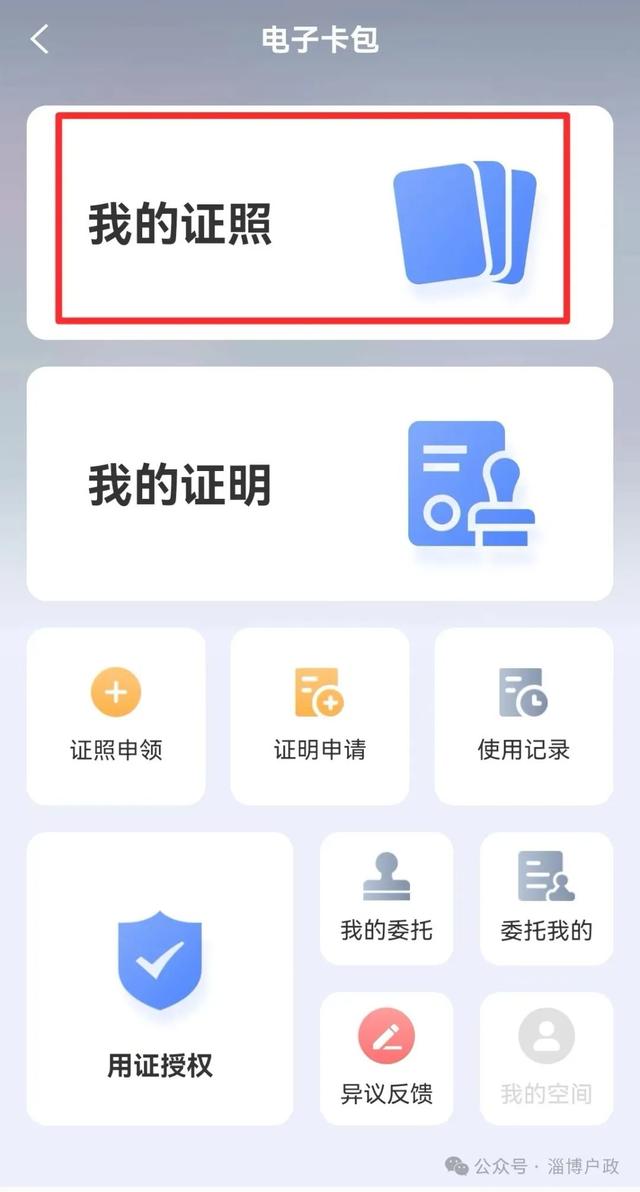Submit feedback via 异议反馈

click(x=386, y=1058)
